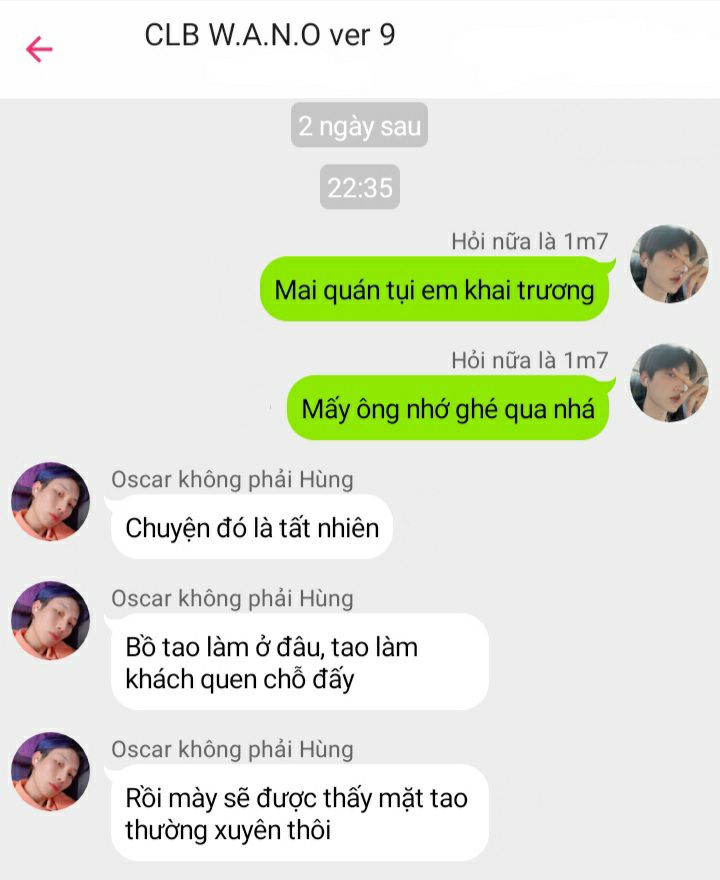Open Oscar's avatar beside "Chuyện đó là tất nhiên"

click(50, 502)
